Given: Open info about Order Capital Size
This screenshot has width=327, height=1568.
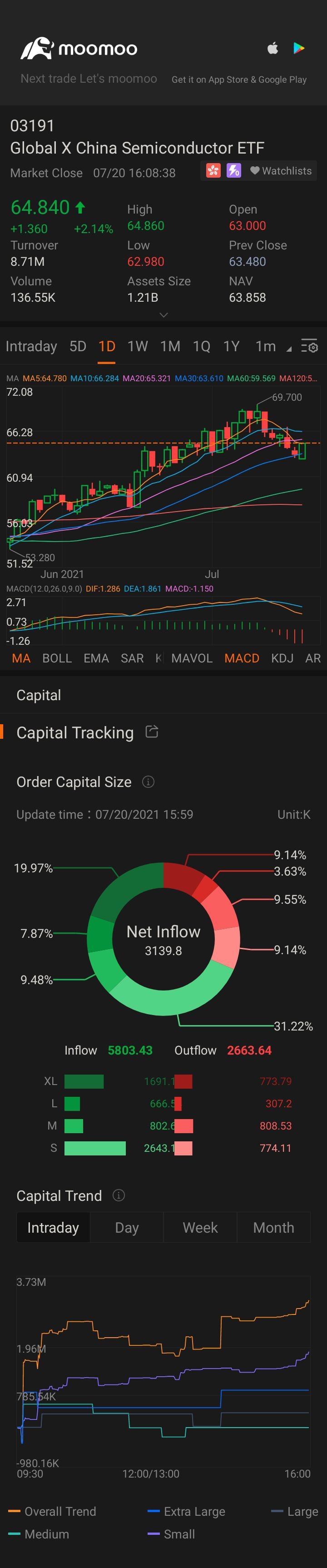Looking at the screenshot, I should tap(148, 782).
